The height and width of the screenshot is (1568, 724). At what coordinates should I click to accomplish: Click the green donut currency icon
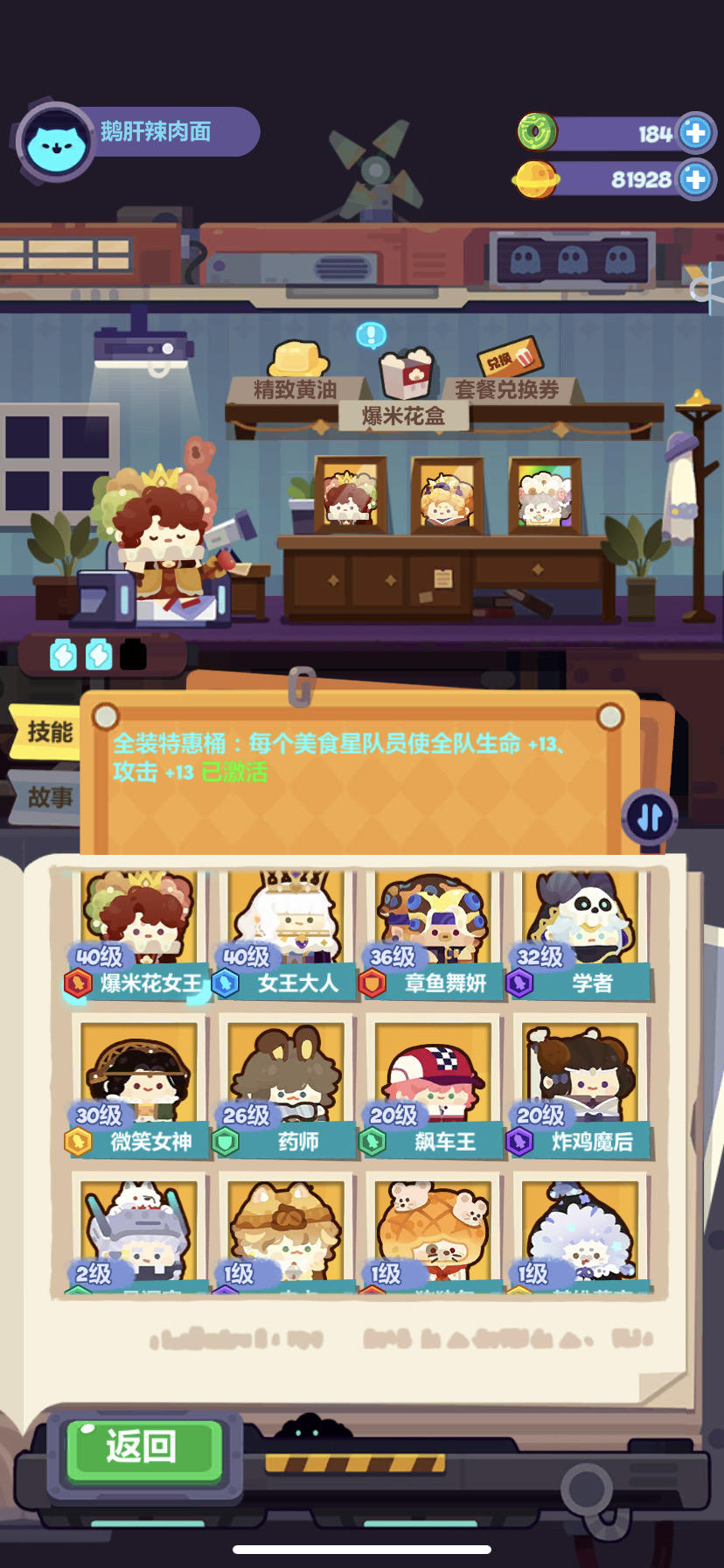(538, 133)
